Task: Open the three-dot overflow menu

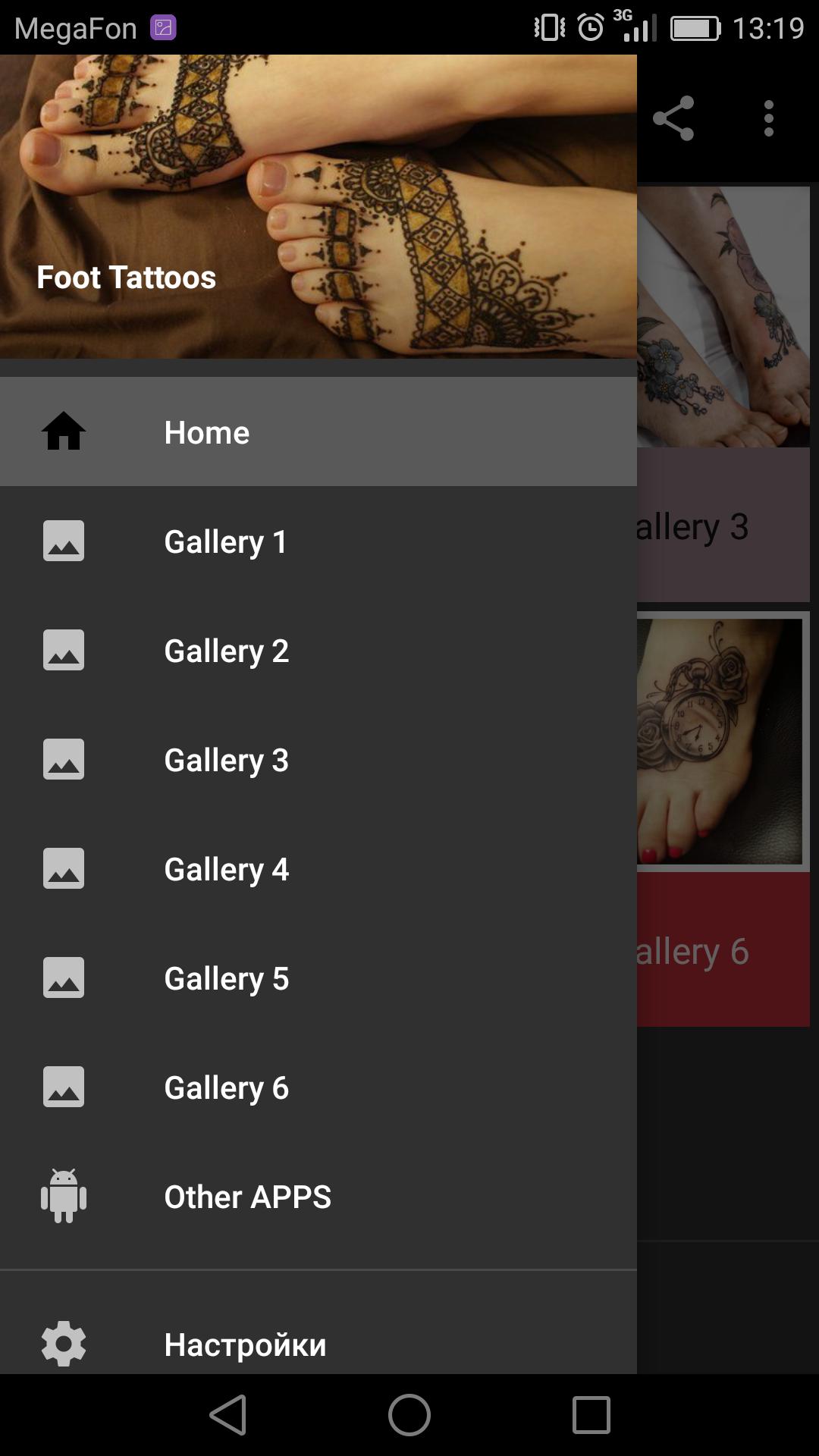Action: [769, 118]
